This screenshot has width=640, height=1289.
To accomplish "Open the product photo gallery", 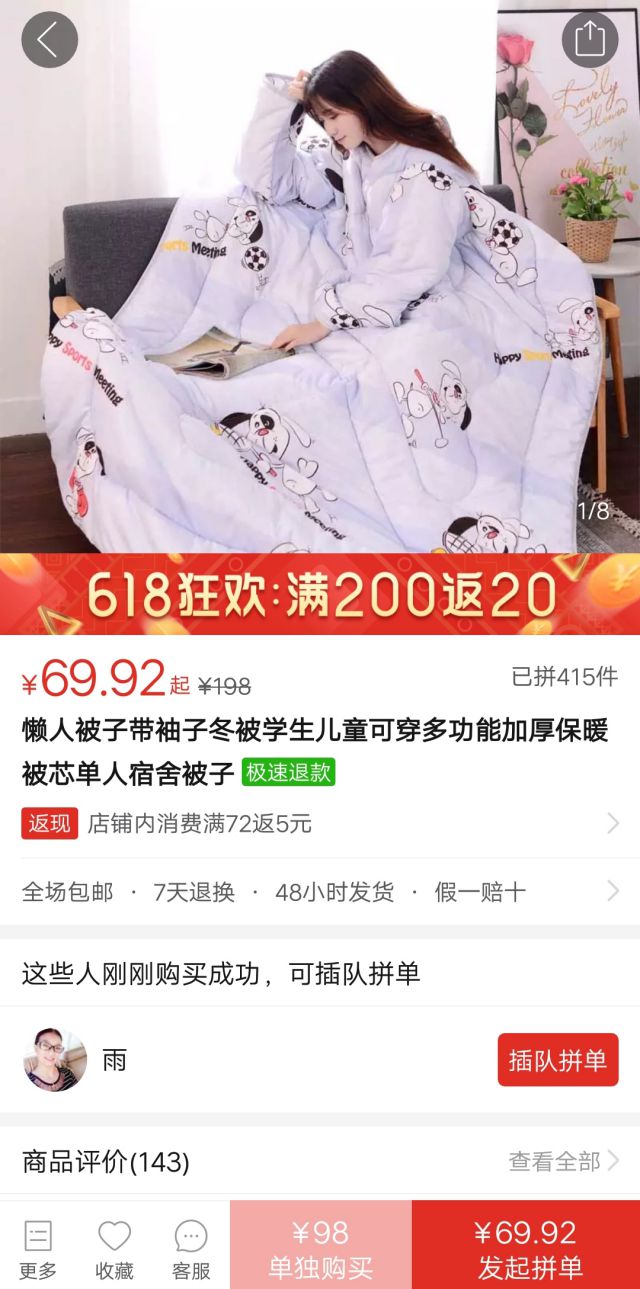I will point(320,300).
